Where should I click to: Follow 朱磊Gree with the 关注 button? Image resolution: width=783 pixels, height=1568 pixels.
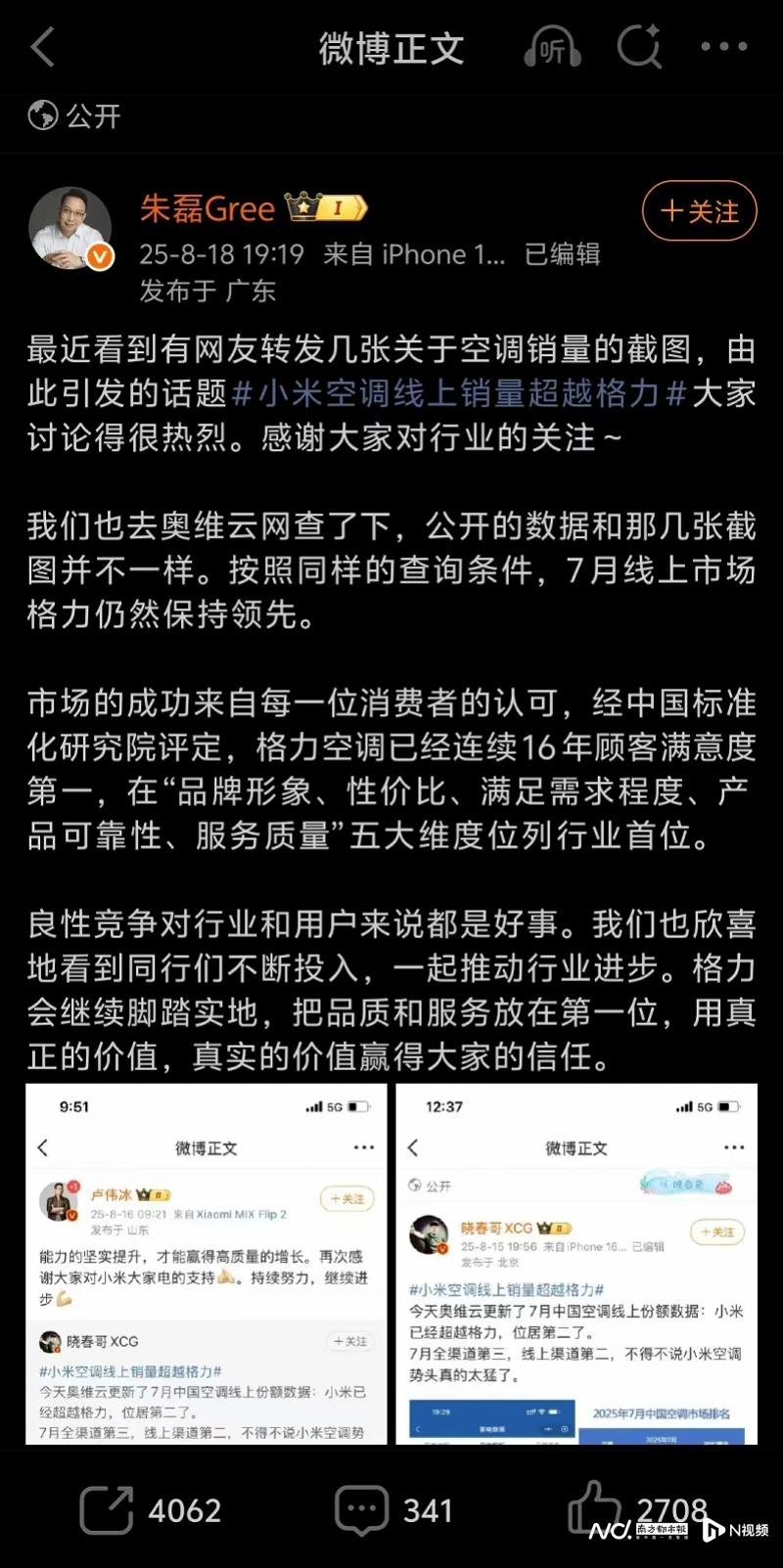(x=699, y=211)
